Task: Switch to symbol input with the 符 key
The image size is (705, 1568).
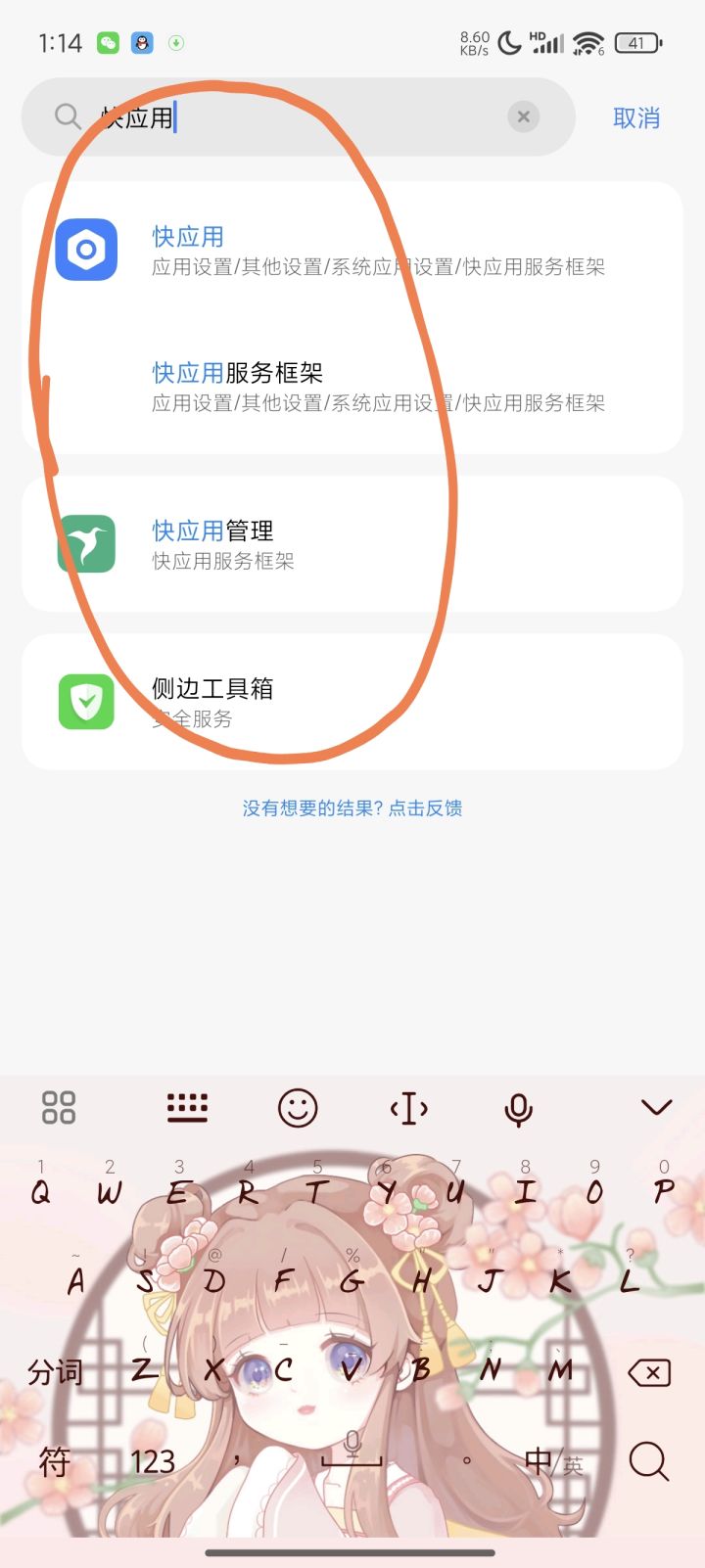Action: click(x=54, y=1462)
